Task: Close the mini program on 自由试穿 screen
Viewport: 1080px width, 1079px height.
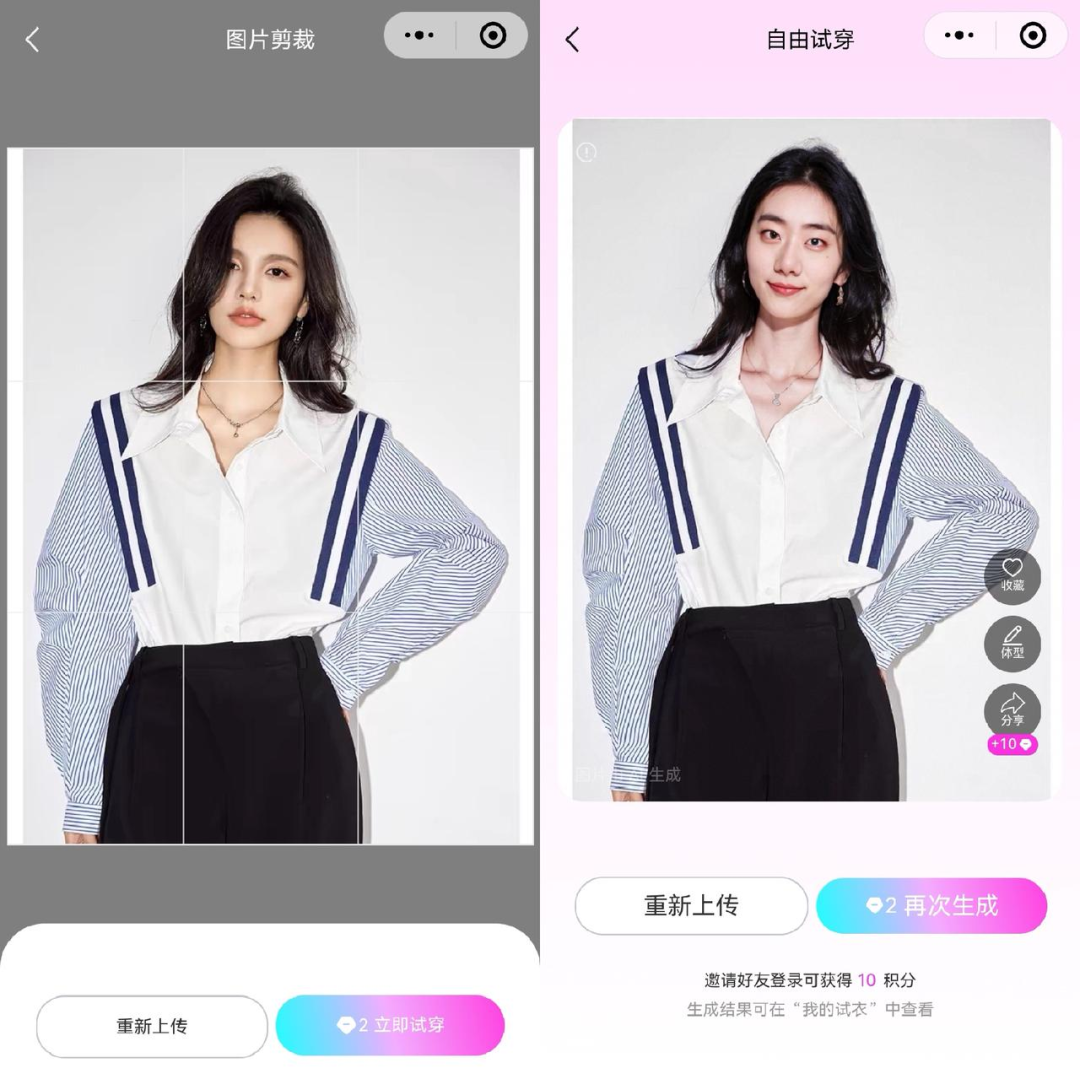Action: pos(1033,36)
